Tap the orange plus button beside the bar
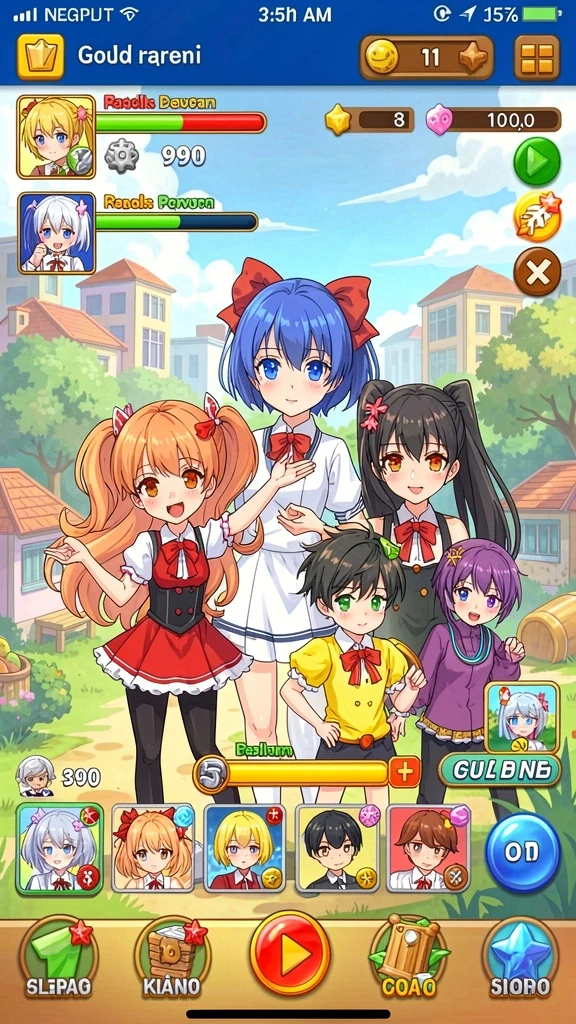 (x=404, y=773)
